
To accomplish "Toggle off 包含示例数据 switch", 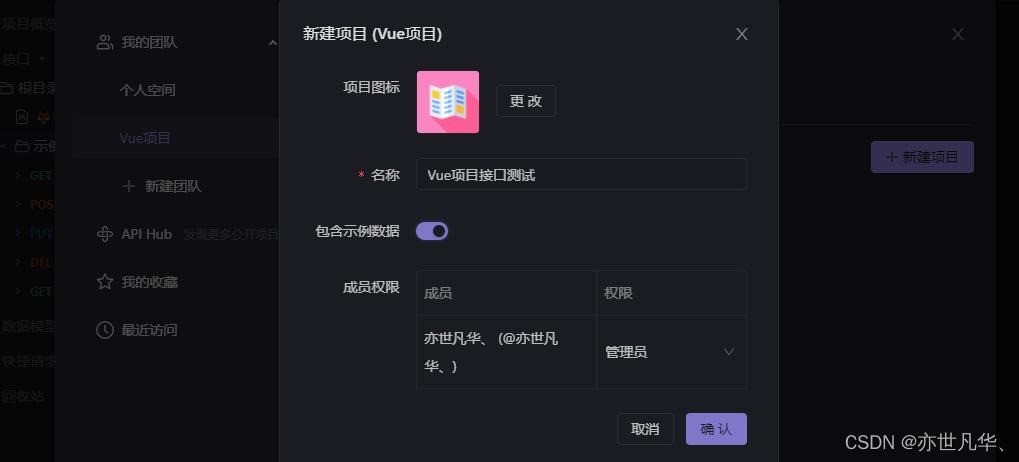I will [x=432, y=231].
